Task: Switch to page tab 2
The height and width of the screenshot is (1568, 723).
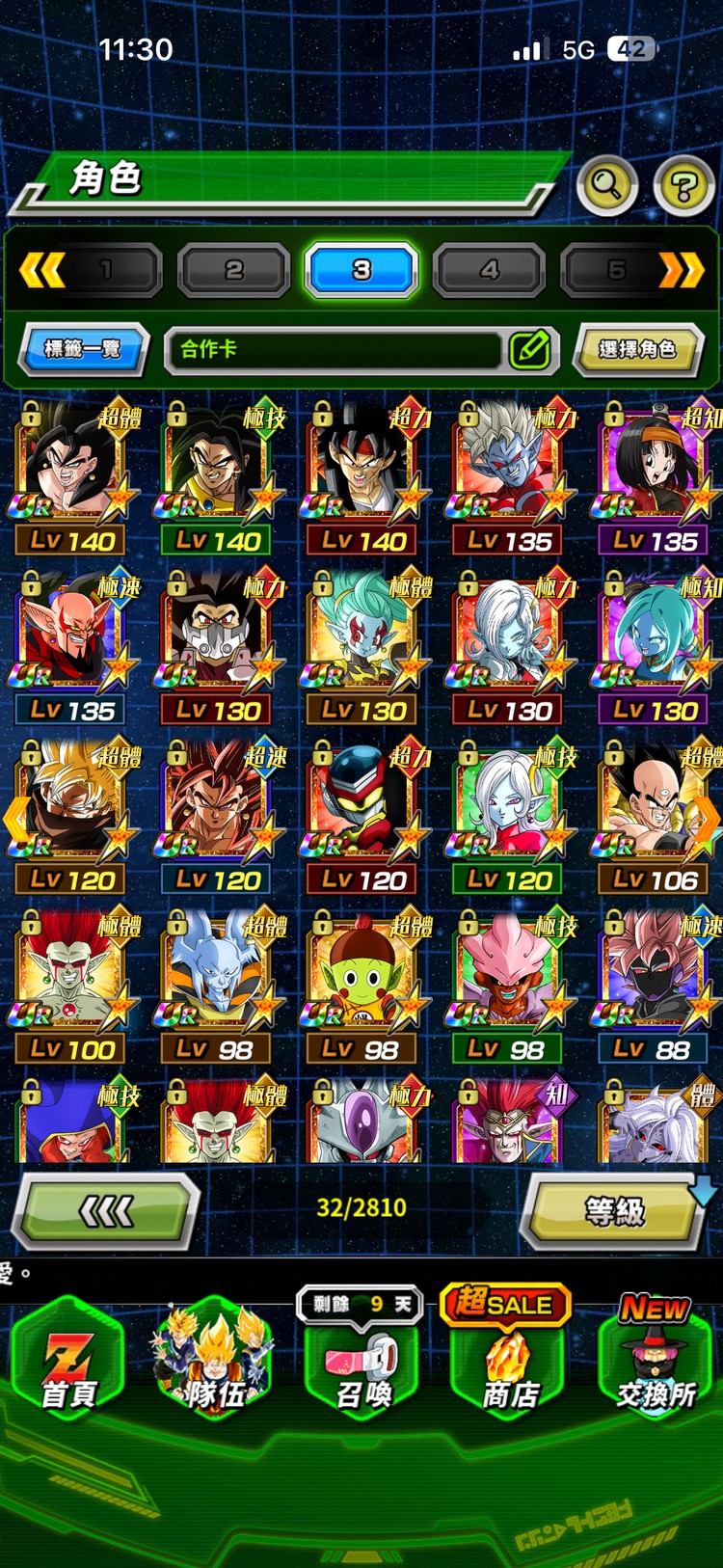Action: 233,270
